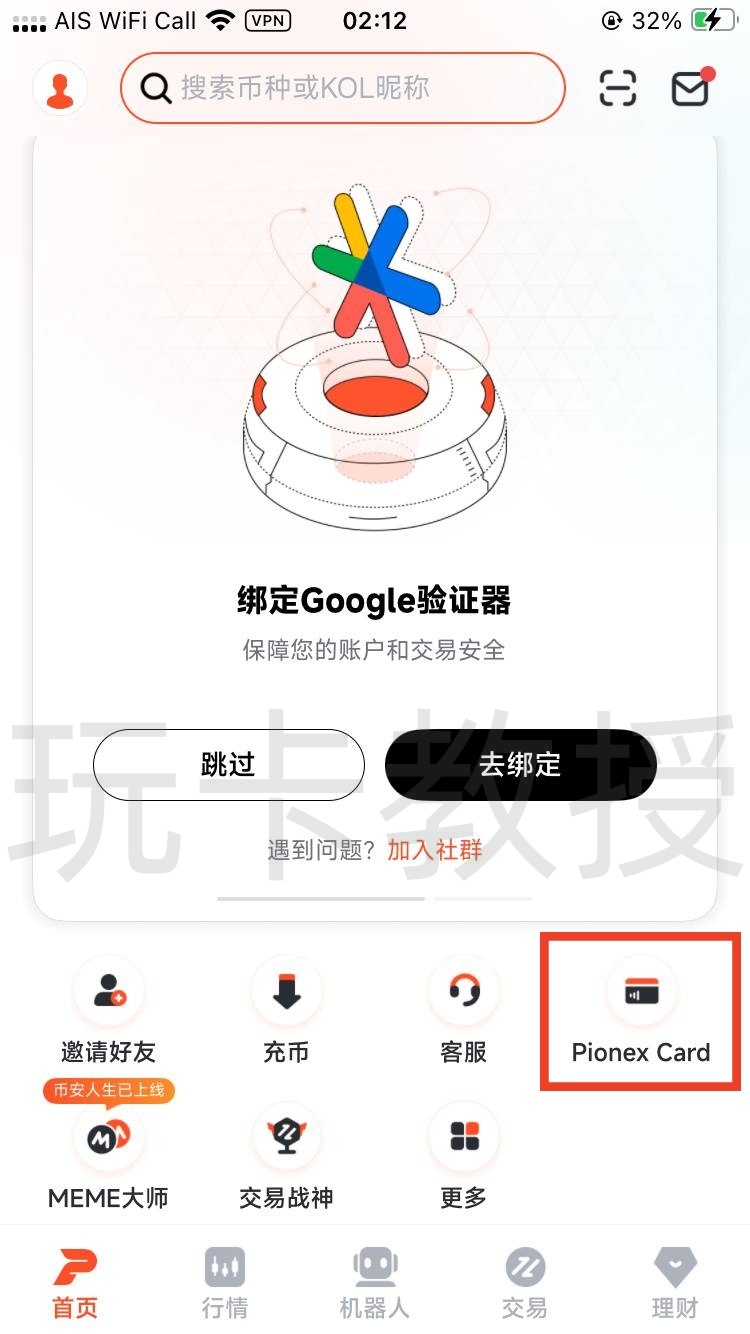Switch to the 交易 tab

[x=525, y=1282]
